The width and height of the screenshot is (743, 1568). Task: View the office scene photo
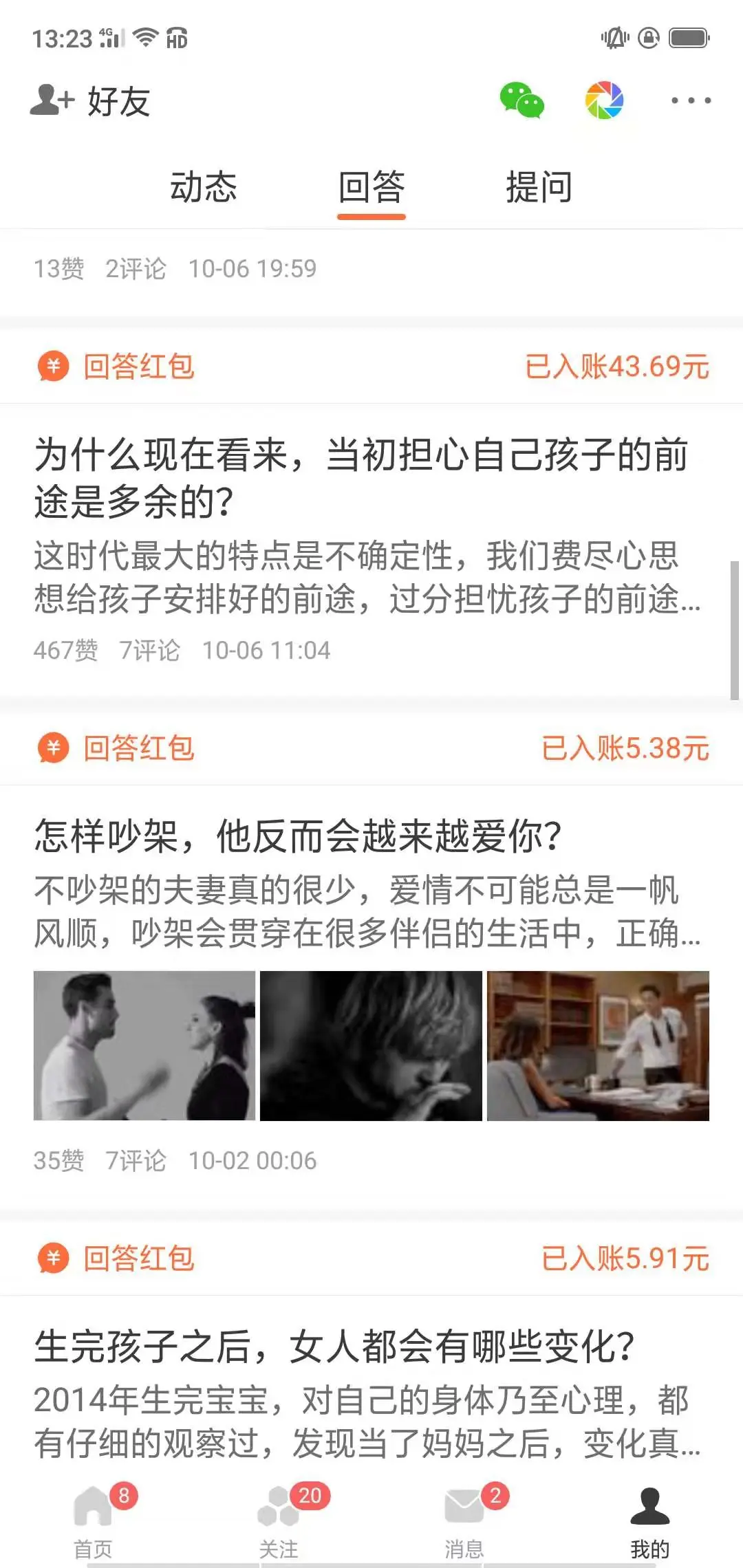[598, 1045]
